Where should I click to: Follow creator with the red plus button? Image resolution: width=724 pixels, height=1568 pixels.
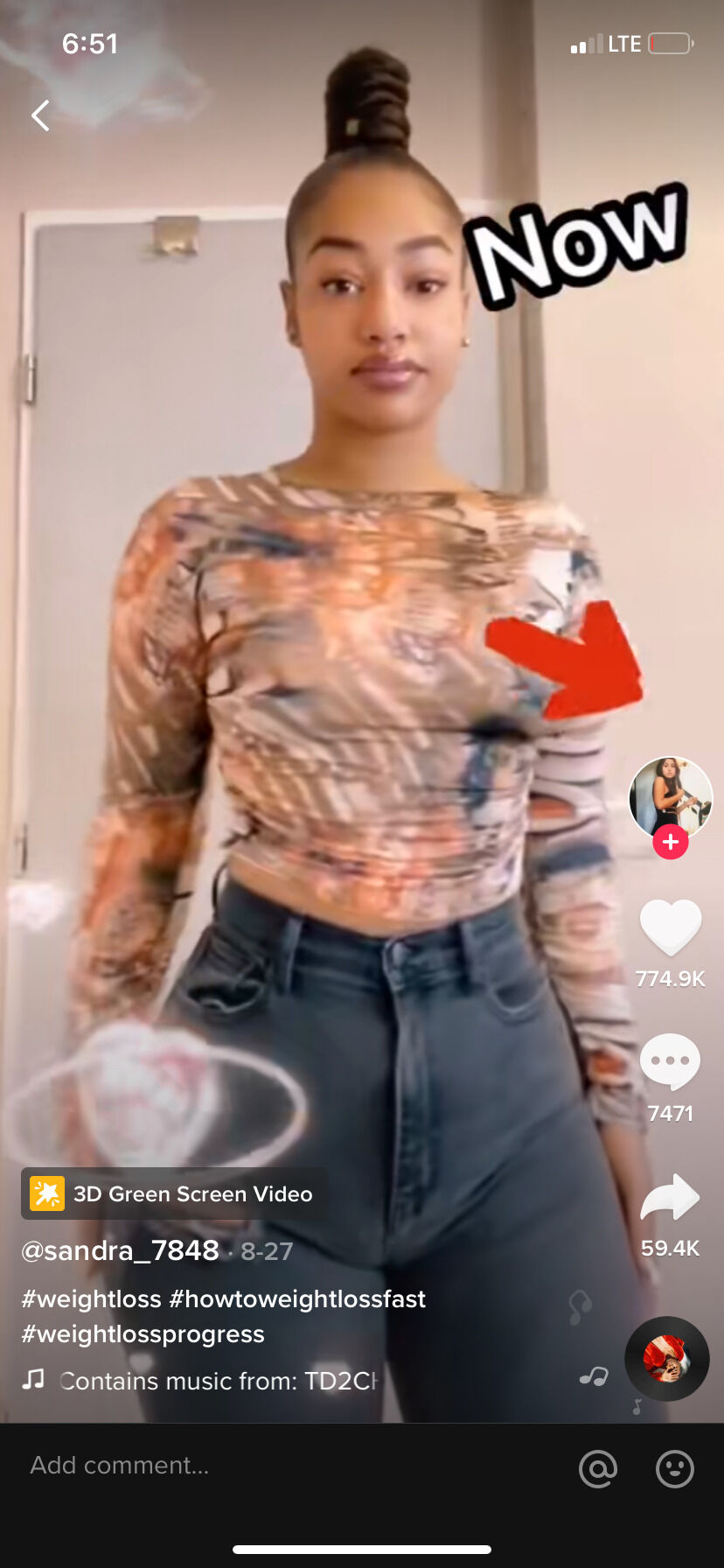(x=671, y=843)
